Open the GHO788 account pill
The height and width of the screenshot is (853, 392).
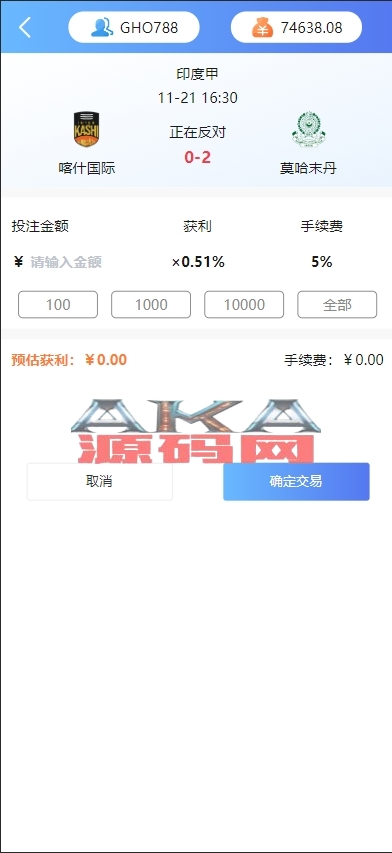(x=134, y=27)
